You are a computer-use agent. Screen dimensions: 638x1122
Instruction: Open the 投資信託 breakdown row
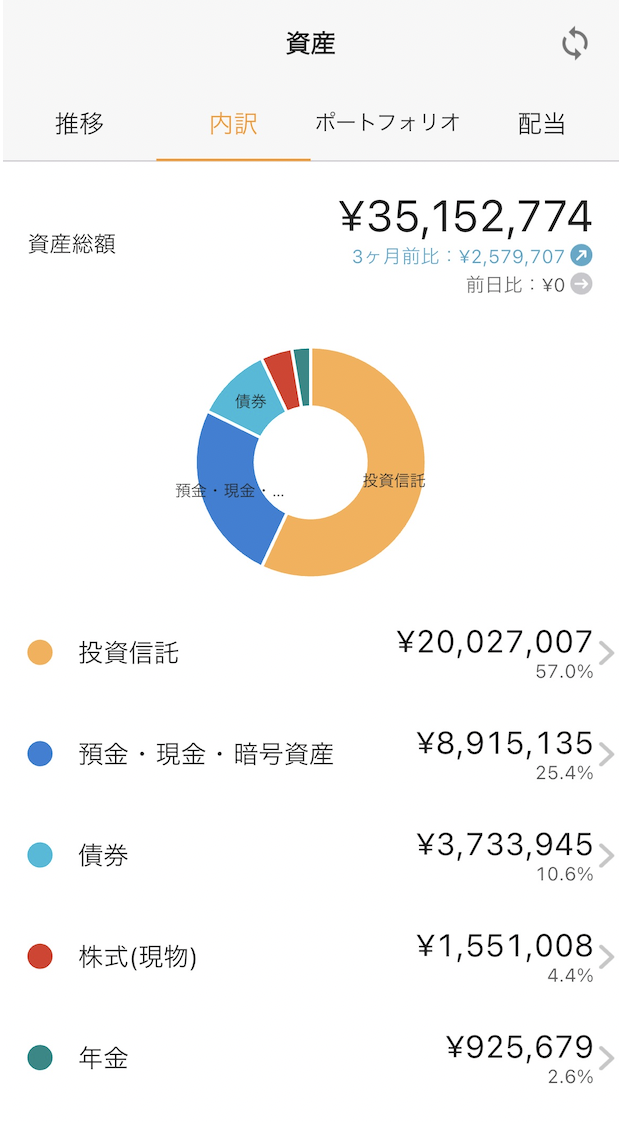pos(311,653)
